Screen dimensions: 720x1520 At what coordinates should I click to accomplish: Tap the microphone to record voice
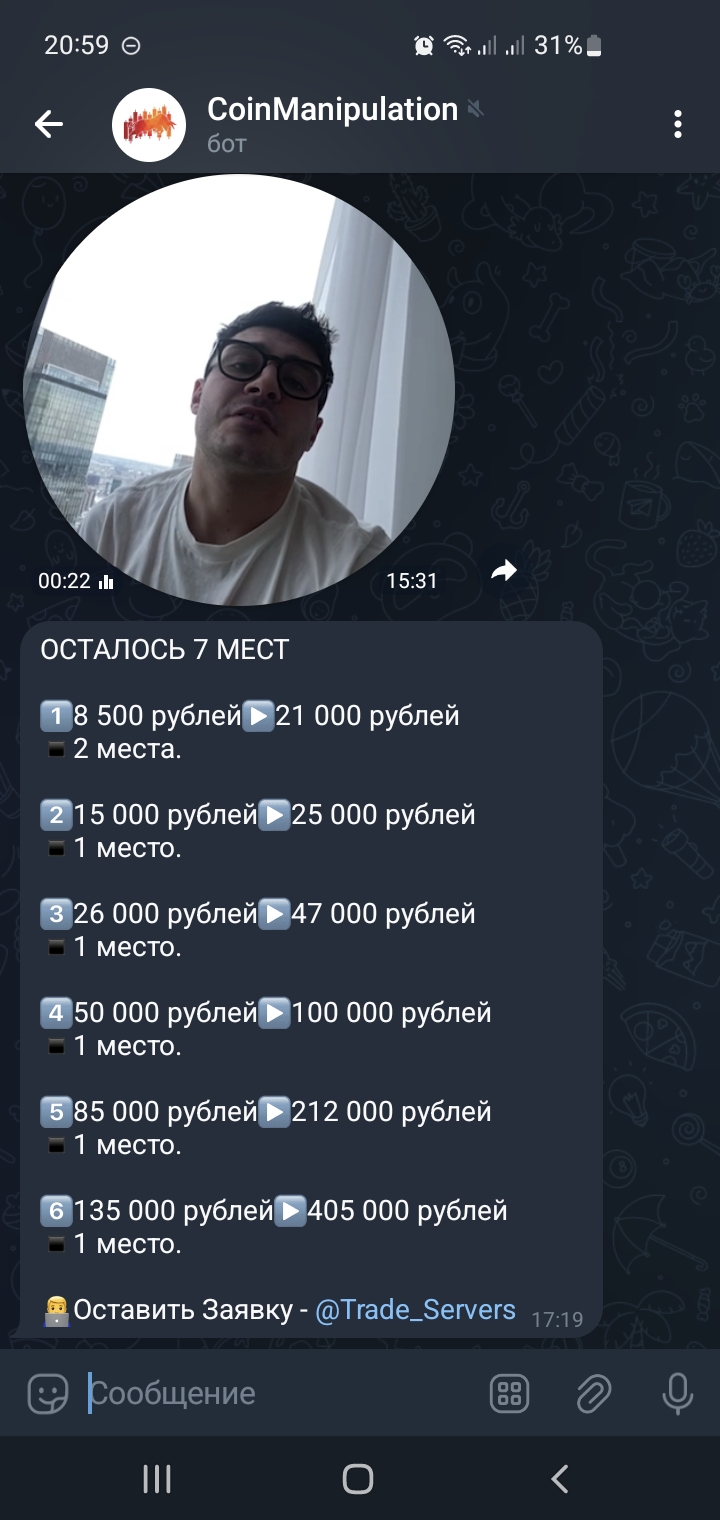677,1393
